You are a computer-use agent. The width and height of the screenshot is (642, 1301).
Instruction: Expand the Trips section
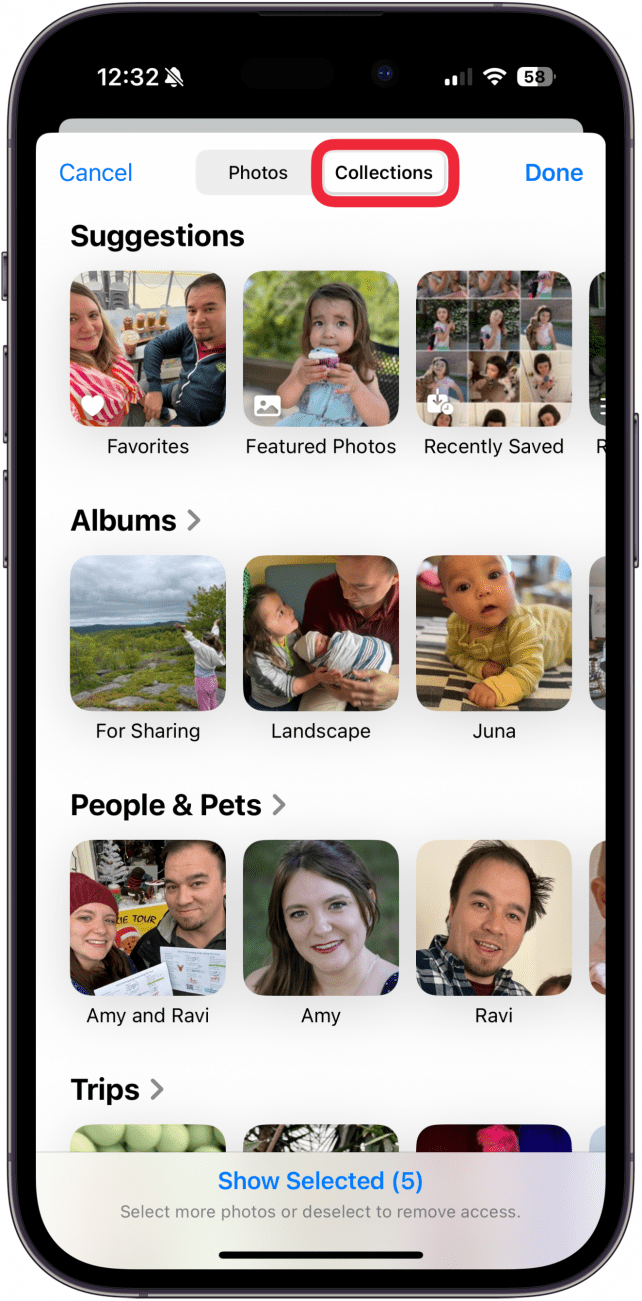pyautogui.click(x=117, y=1089)
